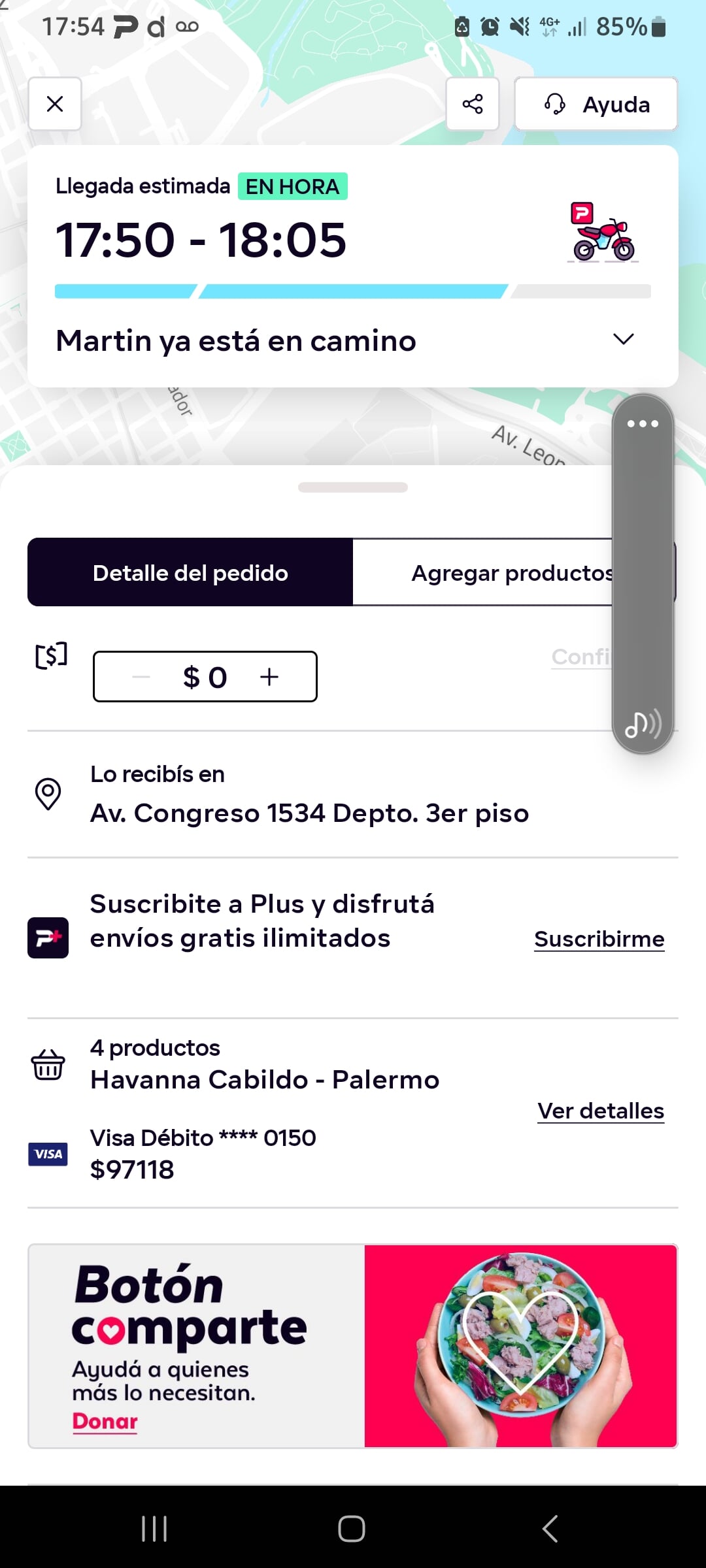Viewport: 706px width, 1568px height.
Task: Open Ayuda support
Action: click(596, 104)
